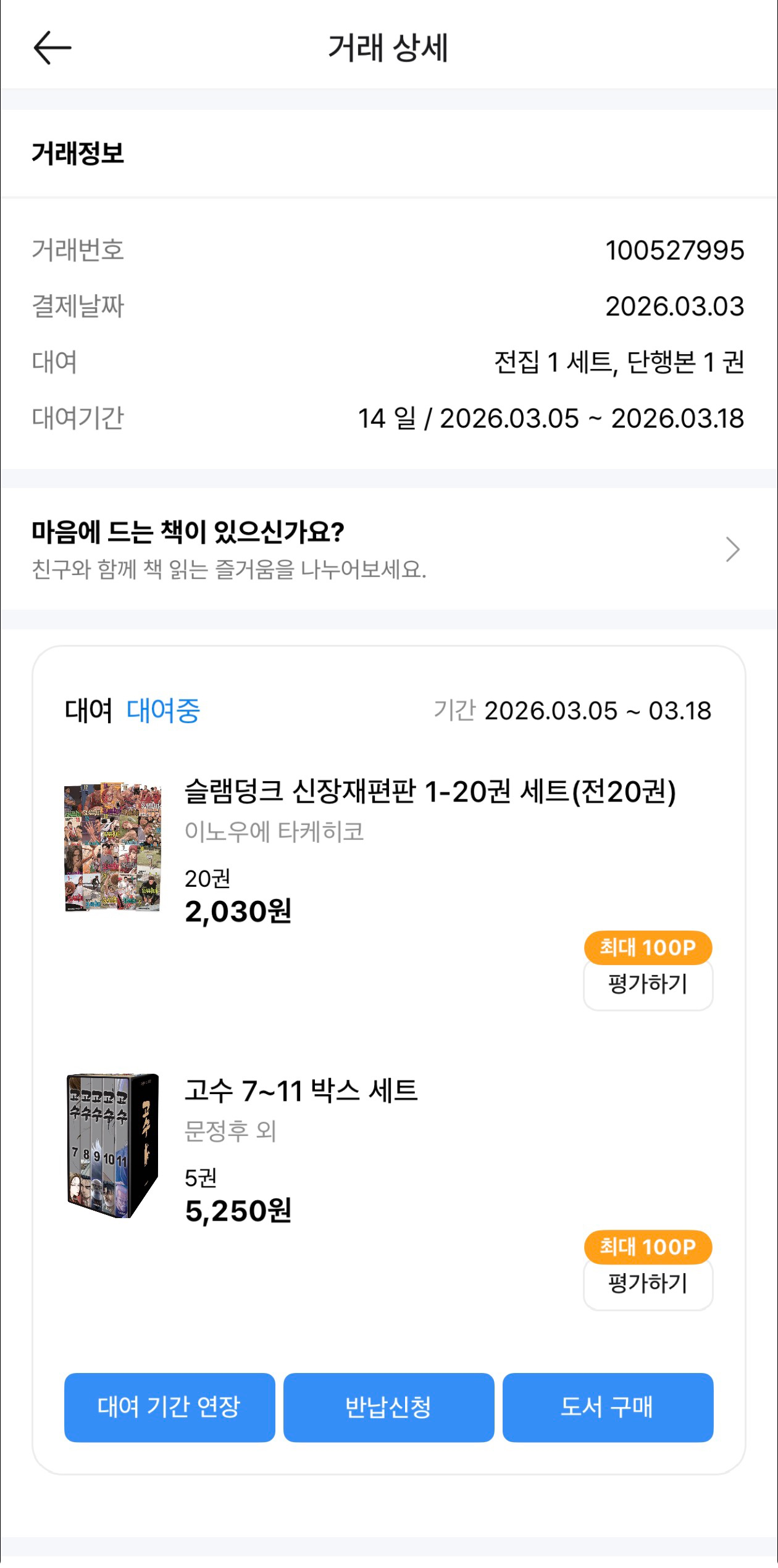Extend rental with 대여 기간 연장
This screenshot has width=778, height=1568.
click(169, 1407)
